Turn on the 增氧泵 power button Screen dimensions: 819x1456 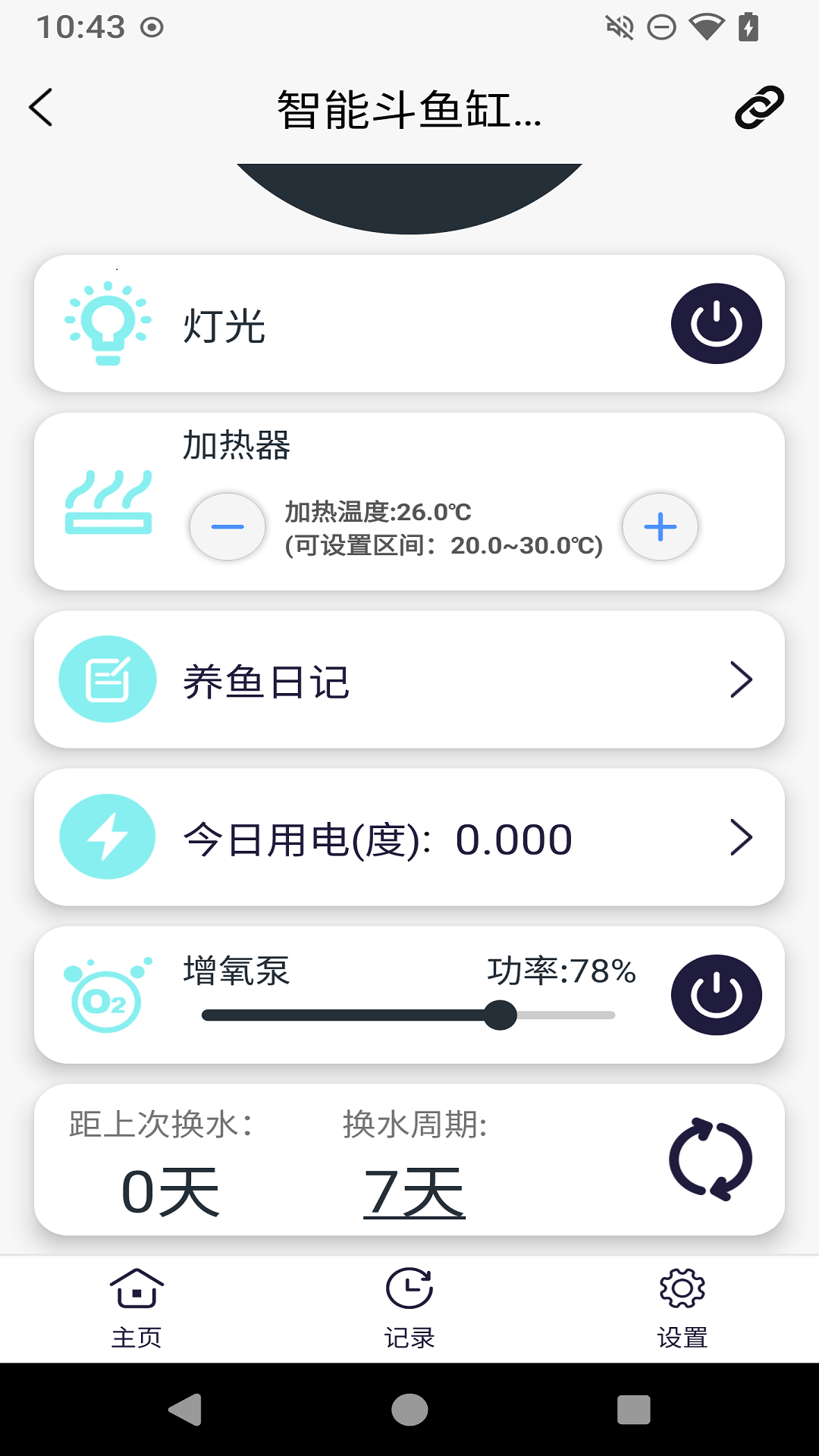(x=715, y=994)
